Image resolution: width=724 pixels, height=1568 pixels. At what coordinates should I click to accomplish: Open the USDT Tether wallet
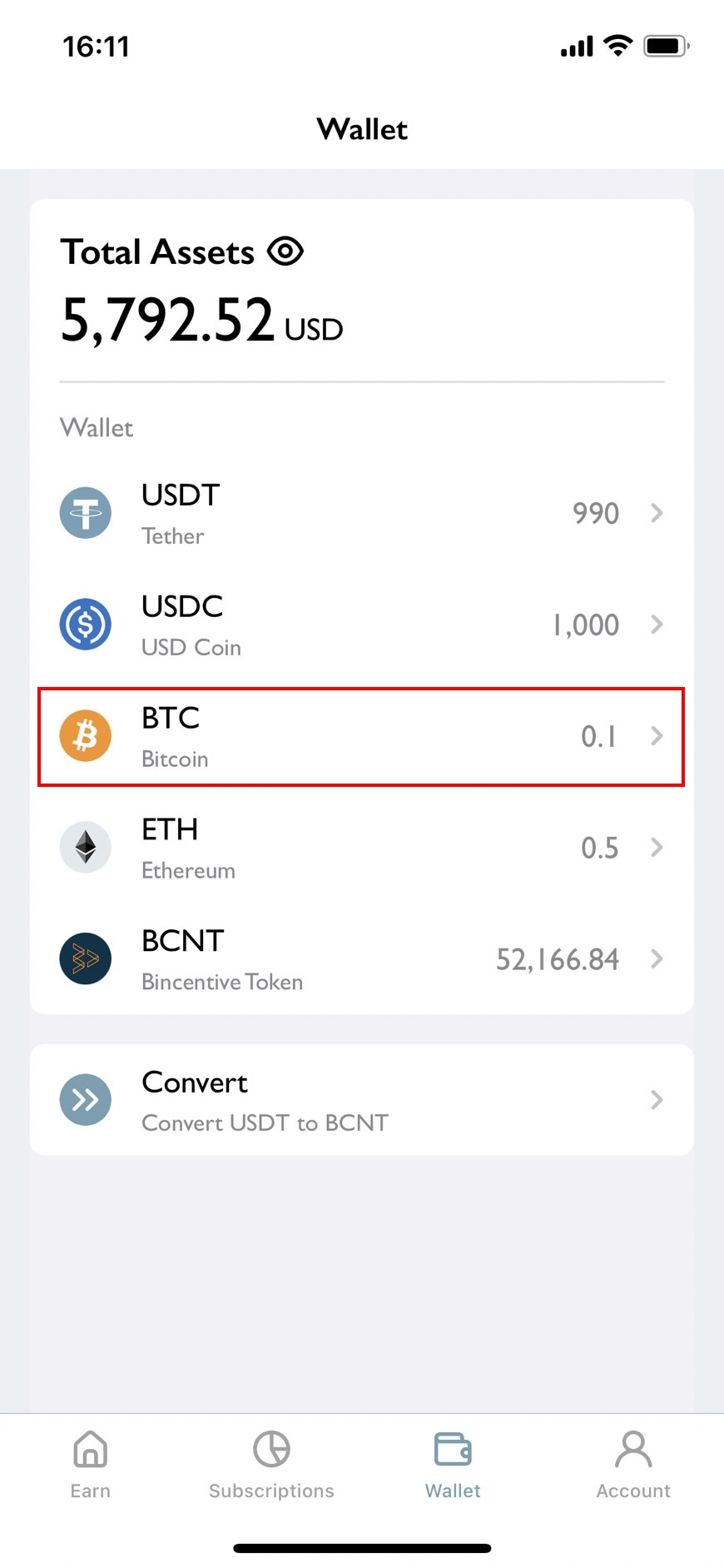click(362, 513)
